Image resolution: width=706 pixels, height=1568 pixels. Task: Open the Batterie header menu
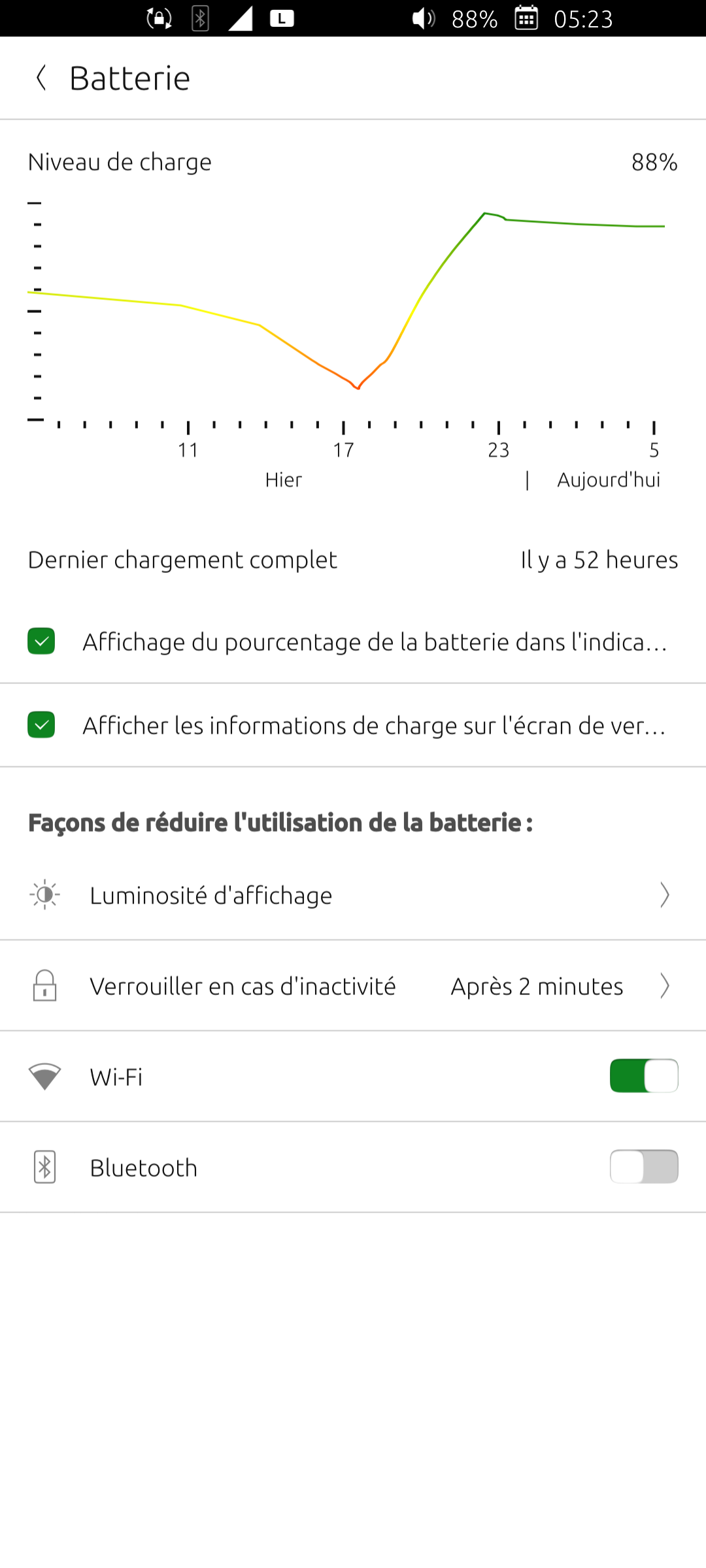pos(129,77)
